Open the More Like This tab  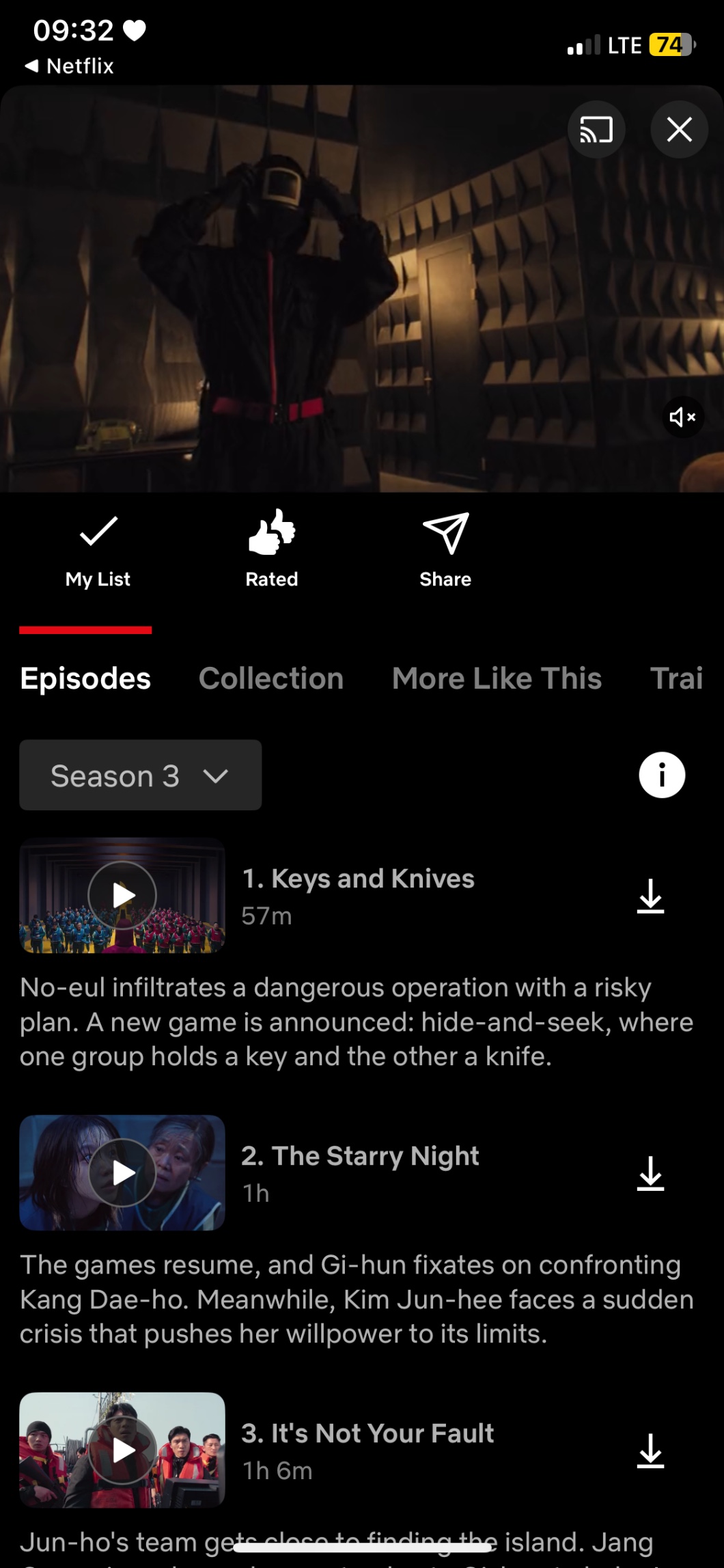point(497,678)
